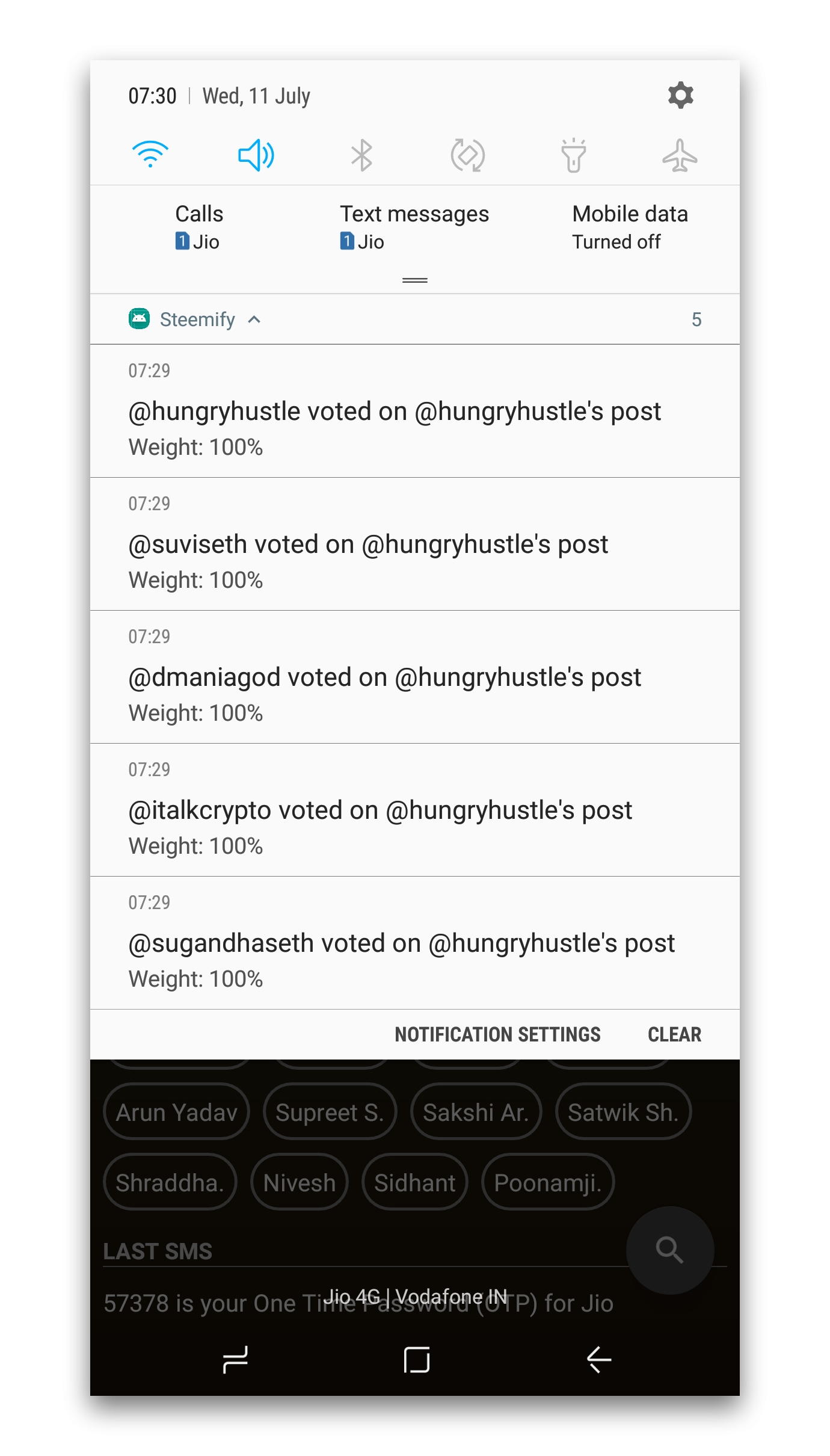Image resolution: width=830 pixels, height=1456 pixels.
Task: Clear all notifications
Action: (674, 1034)
